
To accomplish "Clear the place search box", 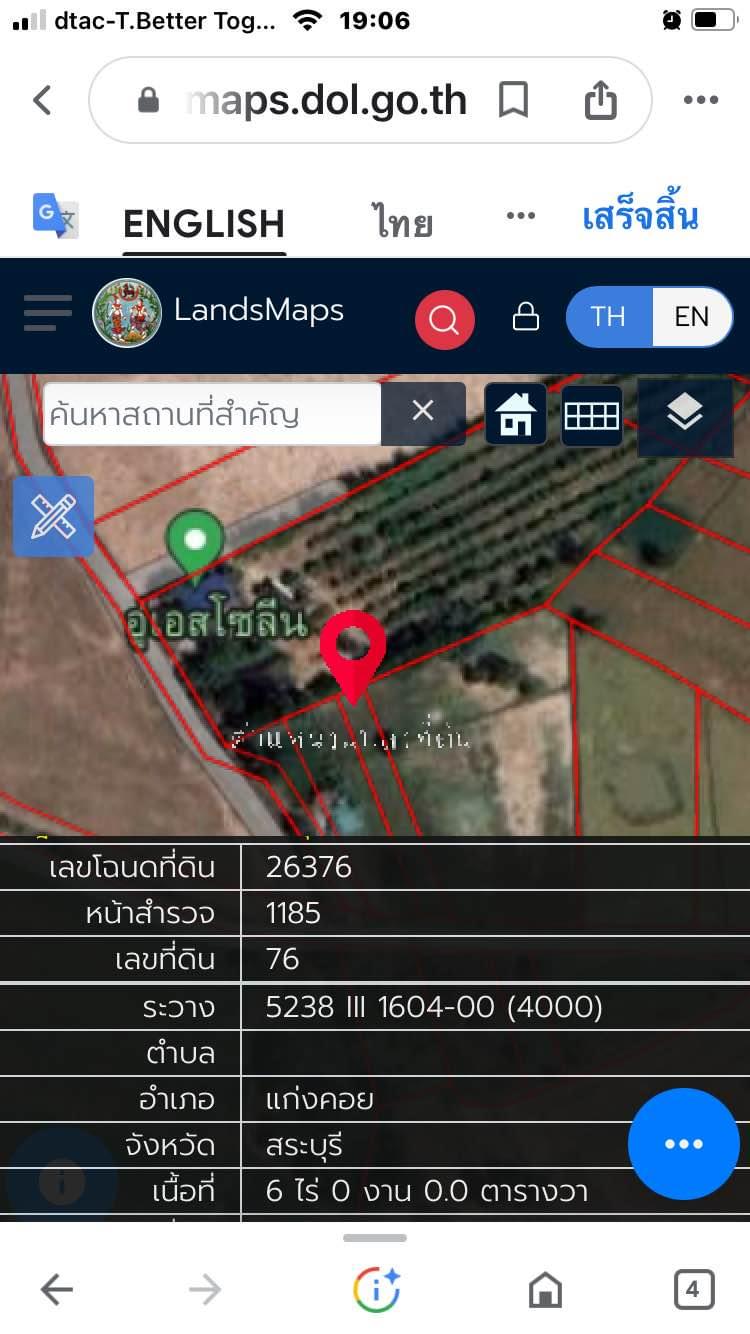I will coord(423,411).
